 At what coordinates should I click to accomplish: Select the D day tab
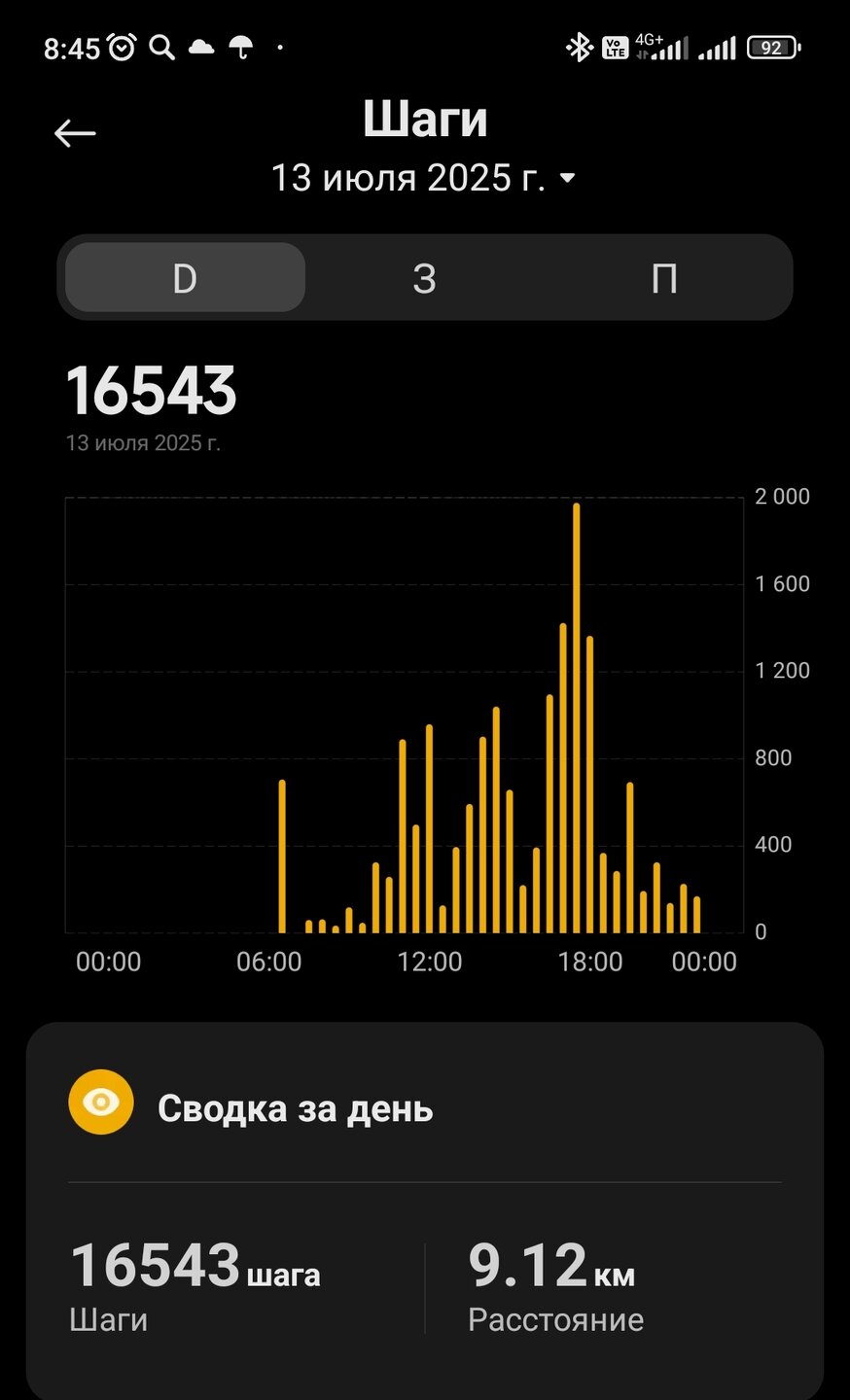[185, 278]
